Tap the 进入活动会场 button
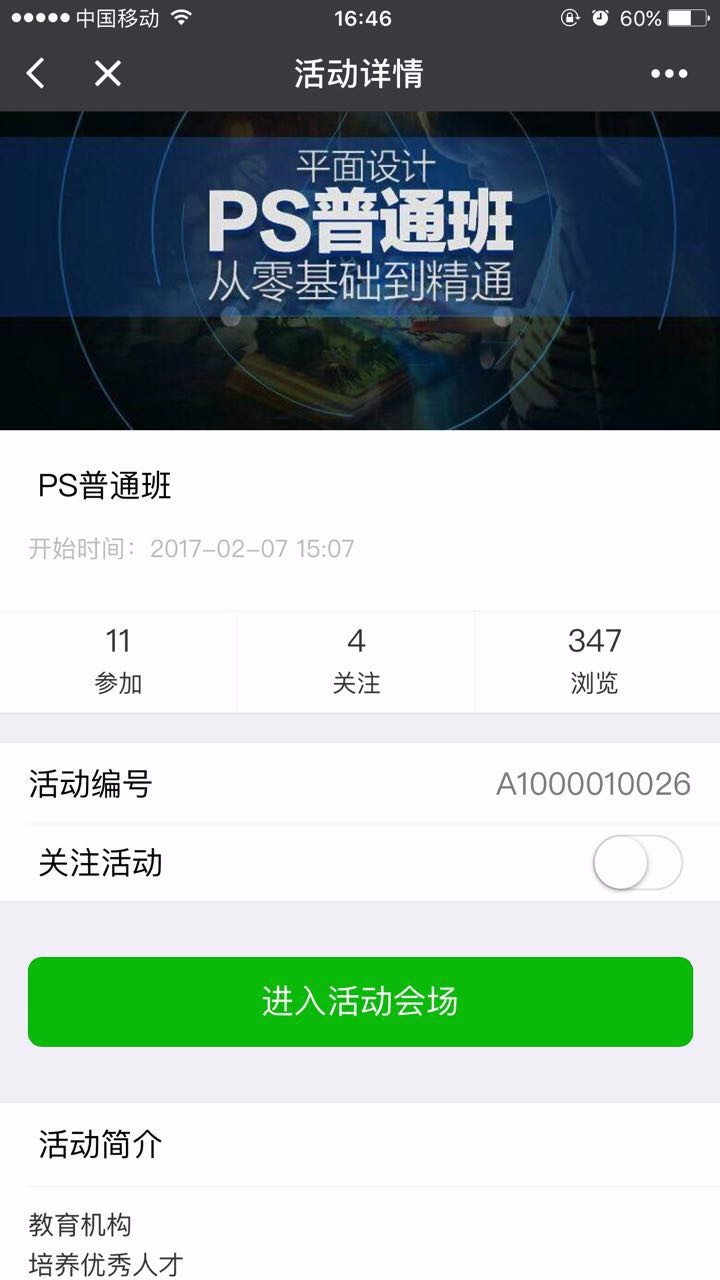The height and width of the screenshot is (1280, 720). (360, 1001)
